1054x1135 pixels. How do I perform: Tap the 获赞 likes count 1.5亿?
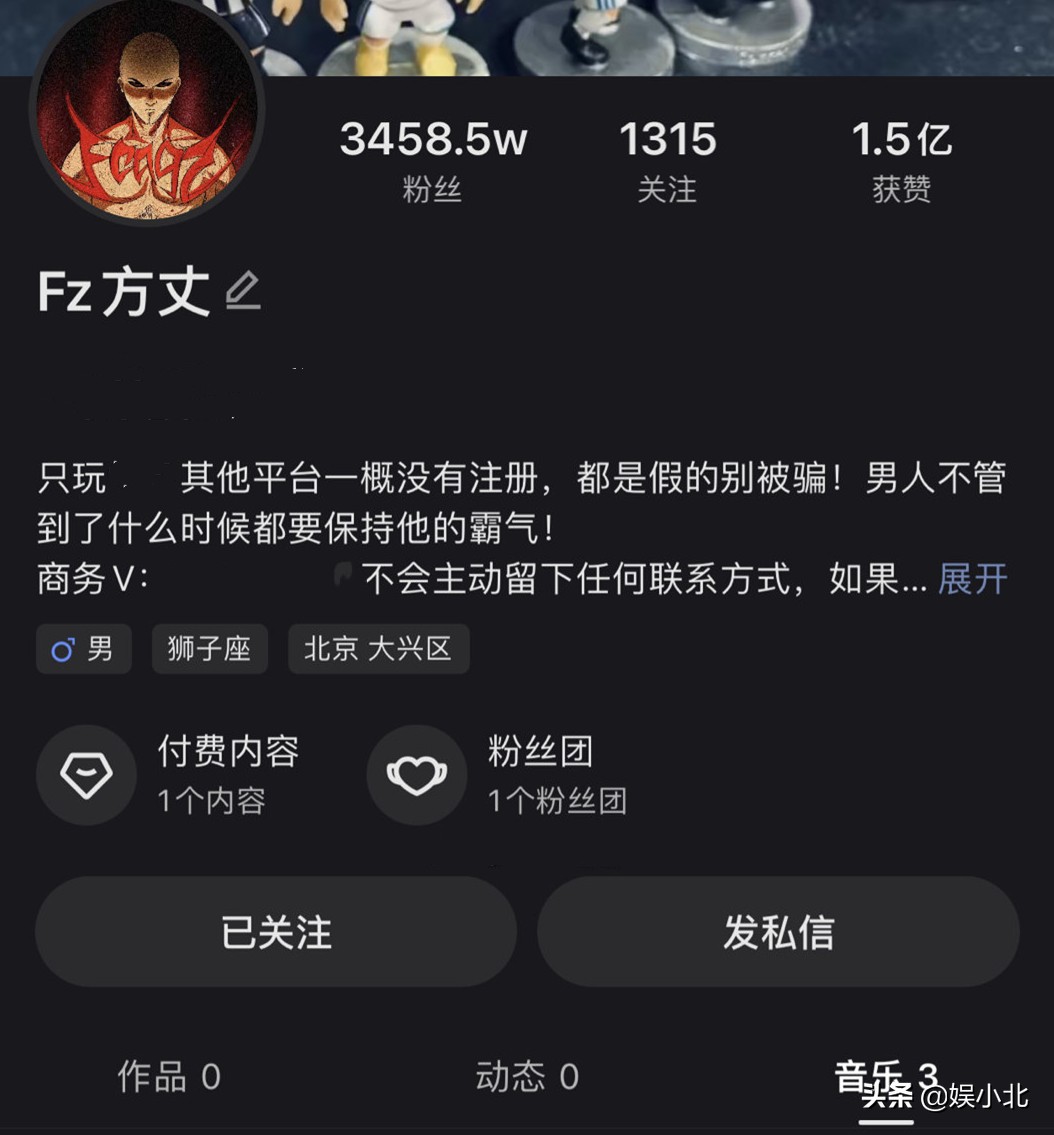tap(901, 142)
